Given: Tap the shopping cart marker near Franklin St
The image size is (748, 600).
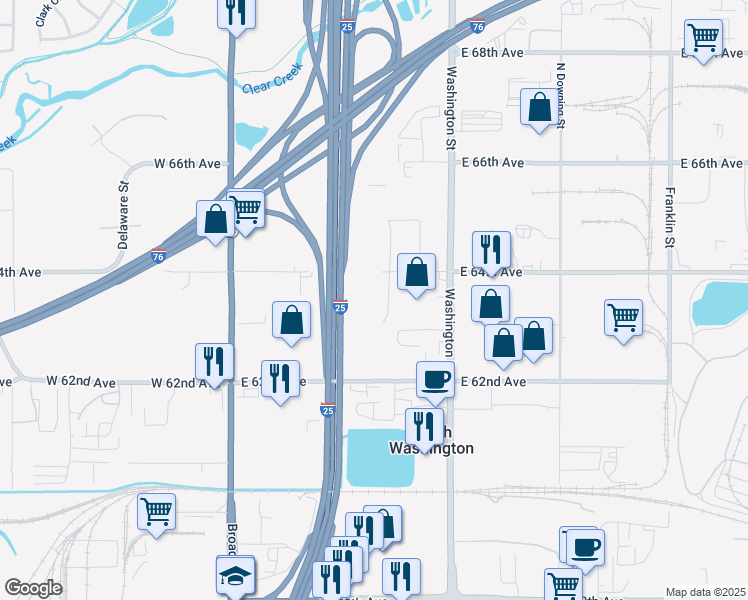Looking at the screenshot, I should tap(623, 318).
